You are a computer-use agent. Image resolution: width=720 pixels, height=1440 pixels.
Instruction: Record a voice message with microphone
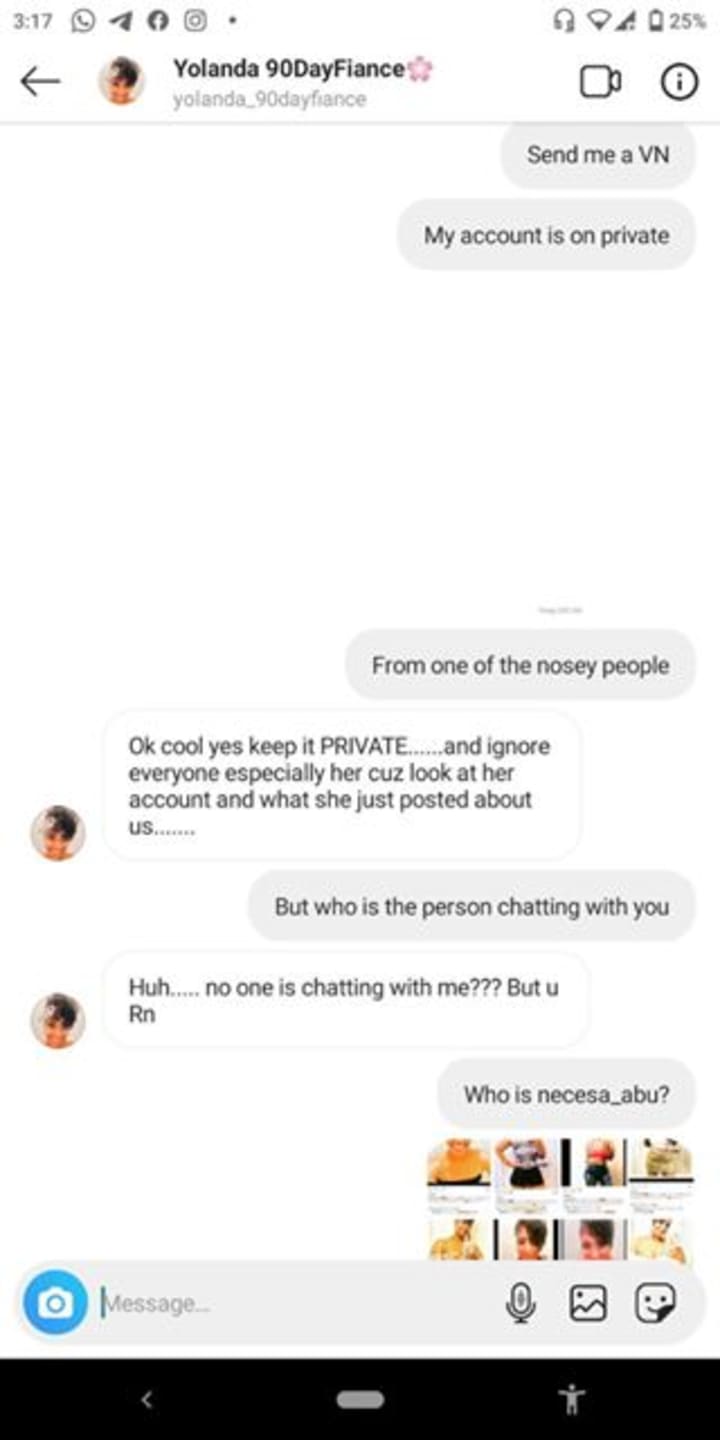click(520, 1303)
